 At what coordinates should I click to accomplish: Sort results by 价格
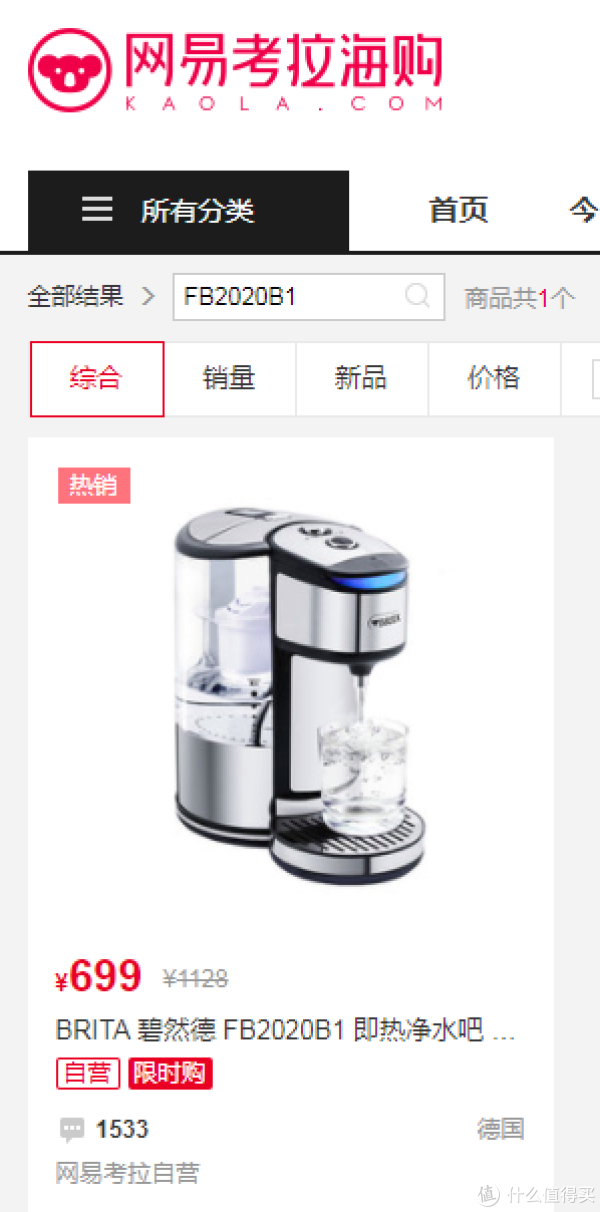coord(493,379)
